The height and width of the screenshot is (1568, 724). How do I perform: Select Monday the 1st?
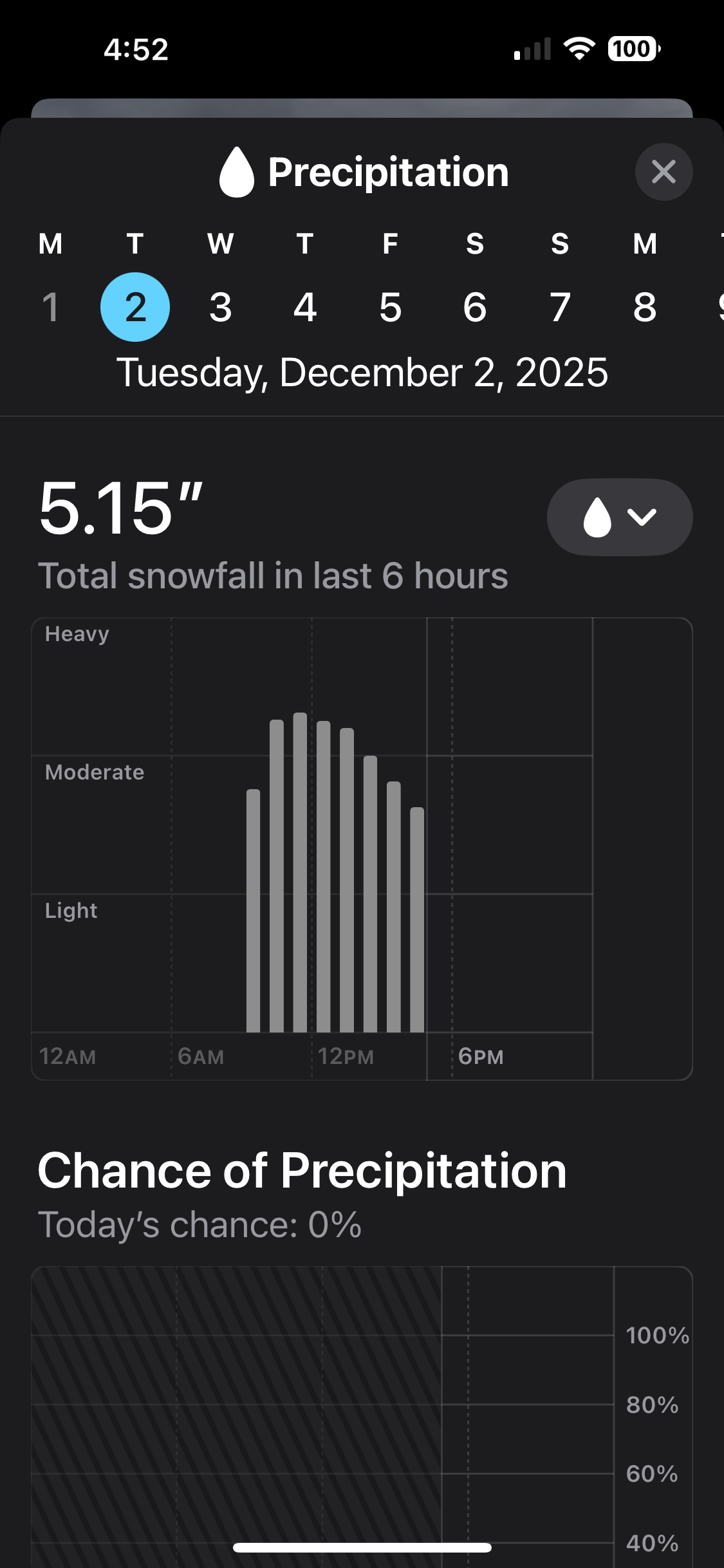pyautogui.click(x=50, y=306)
